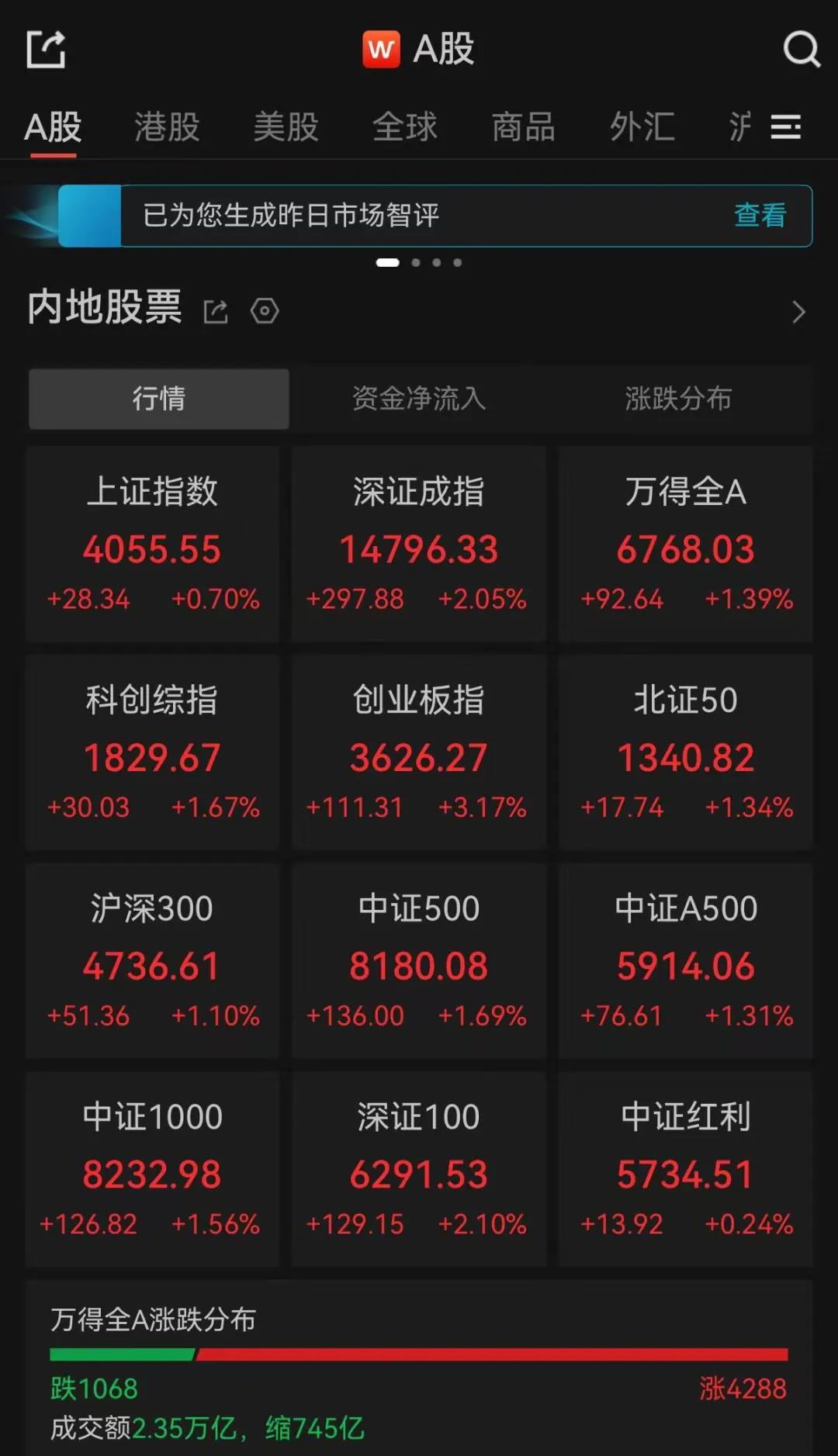838x1456 pixels.
Task: Open the tab list menu icon
Action: (785, 126)
